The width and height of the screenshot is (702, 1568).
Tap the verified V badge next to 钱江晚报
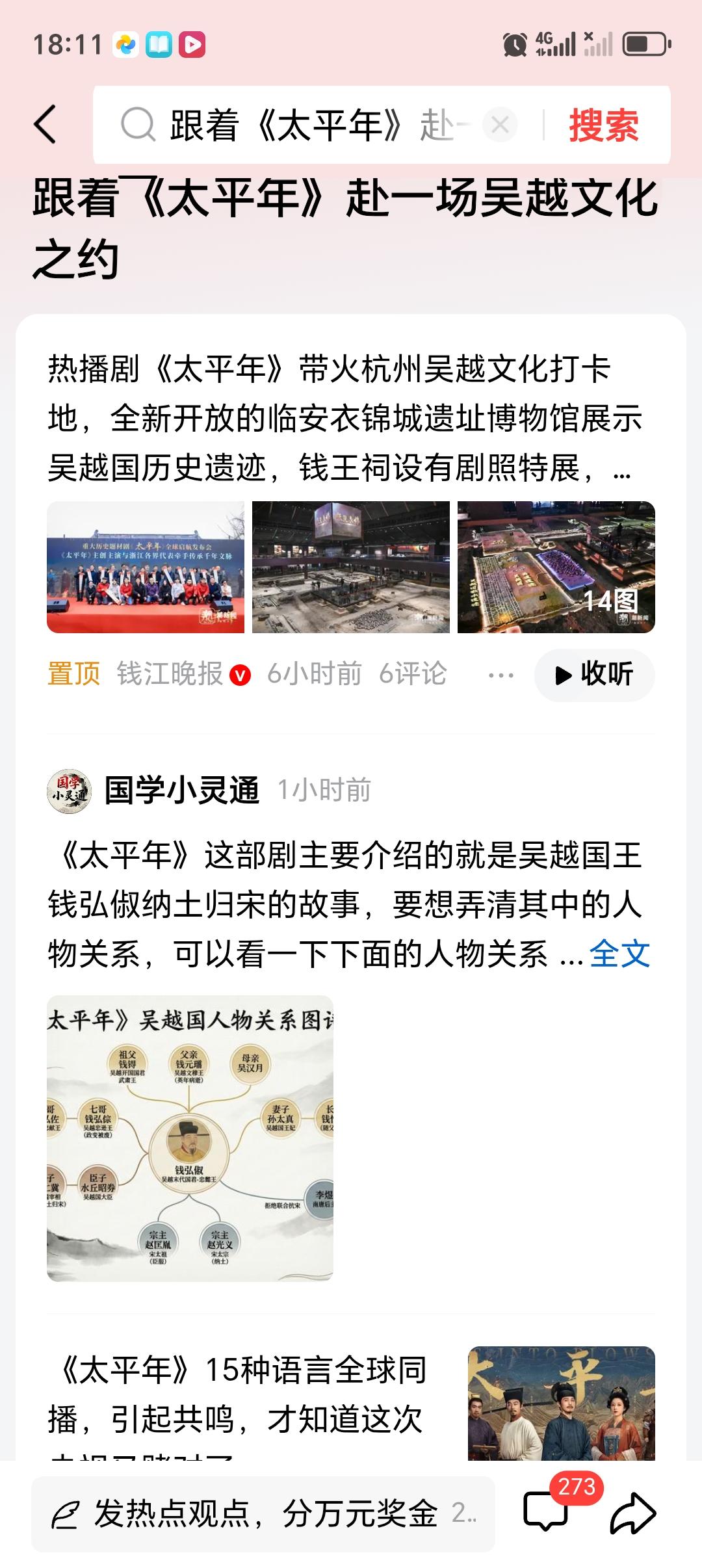tap(239, 675)
